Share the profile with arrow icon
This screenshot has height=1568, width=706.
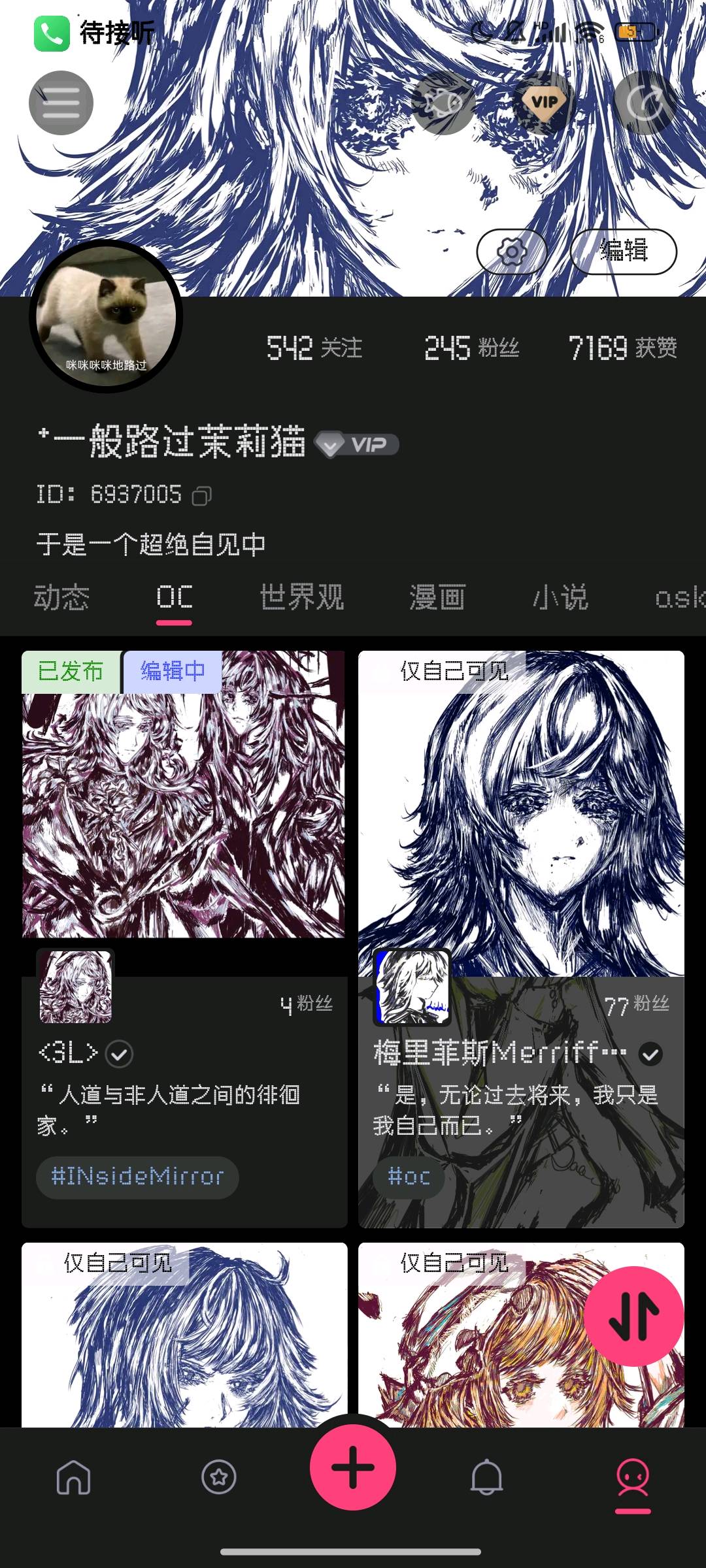tap(645, 103)
